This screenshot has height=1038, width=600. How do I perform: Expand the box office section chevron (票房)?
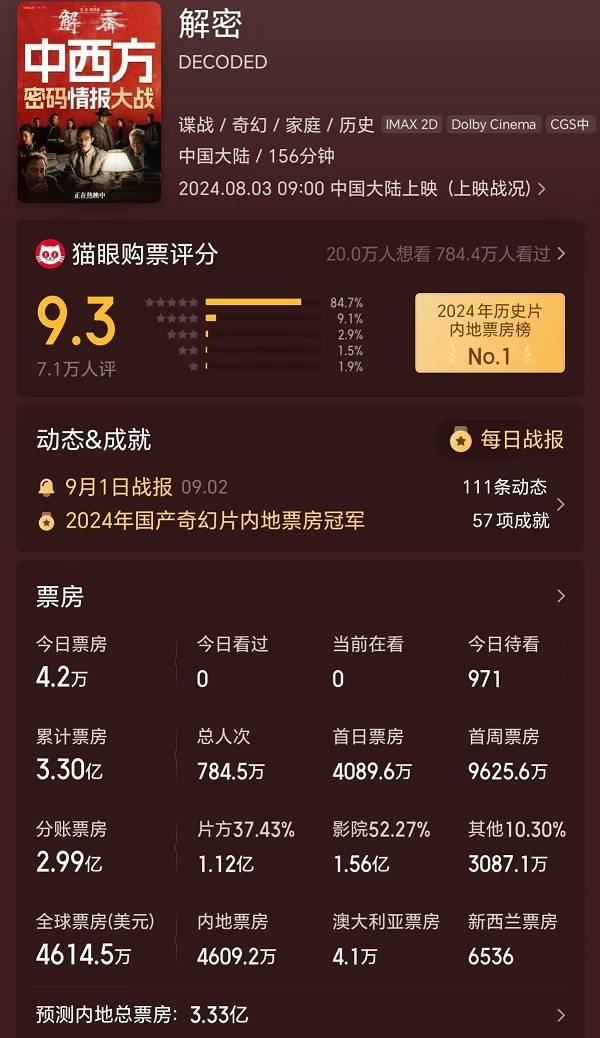[560, 596]
